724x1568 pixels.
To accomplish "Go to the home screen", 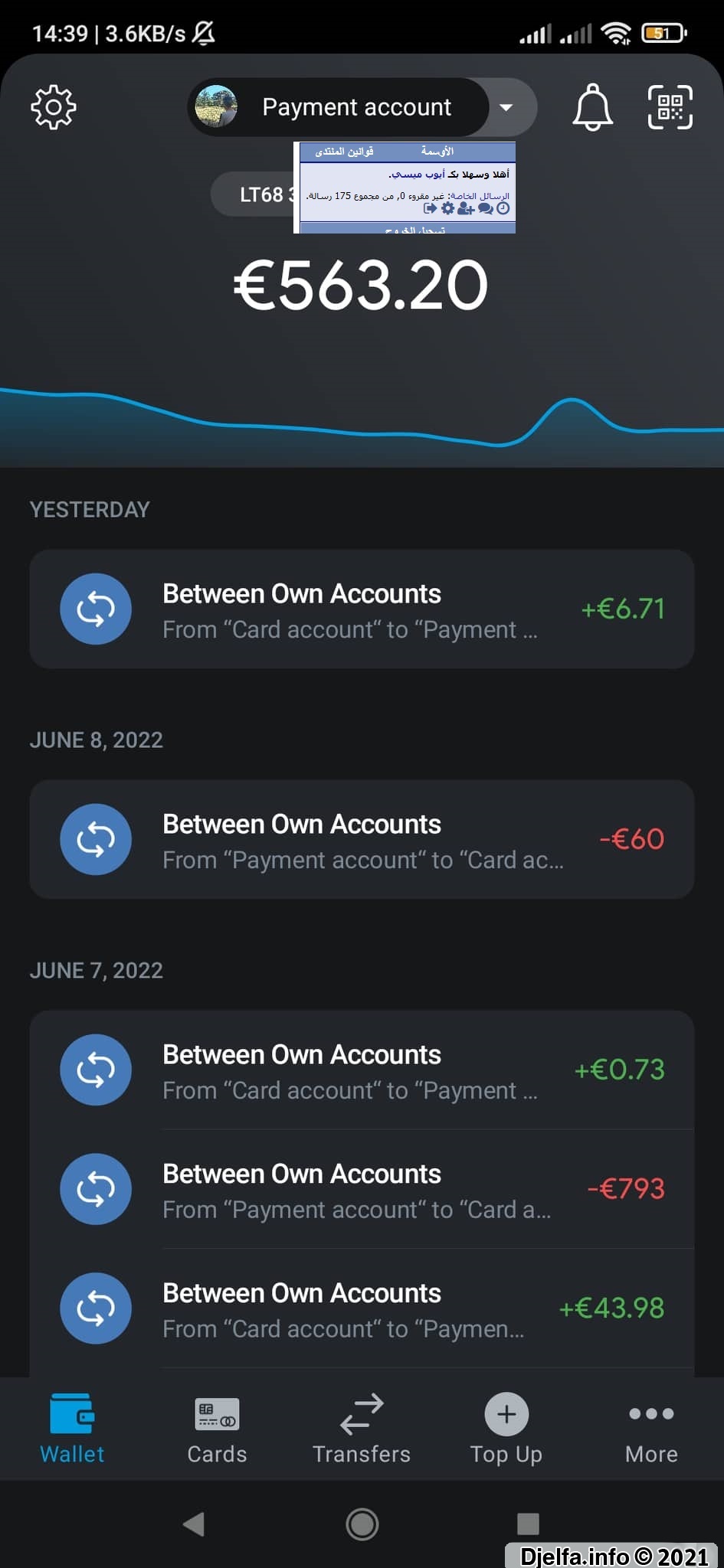I will pos(362,1524).
